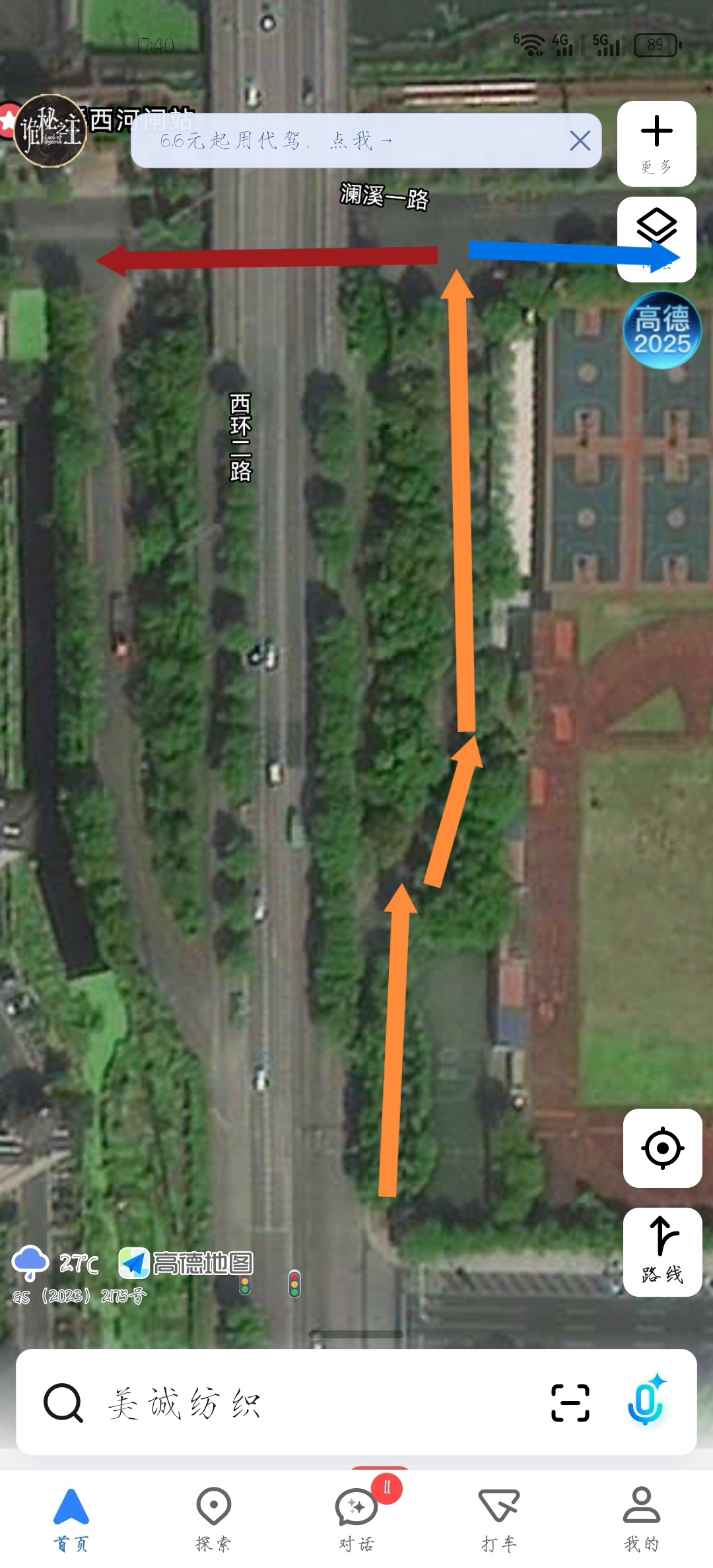Open the 诡秘之主 avatar icon
The width and height of the screenshot is (713, 1568).
click(x=51, y=130)
